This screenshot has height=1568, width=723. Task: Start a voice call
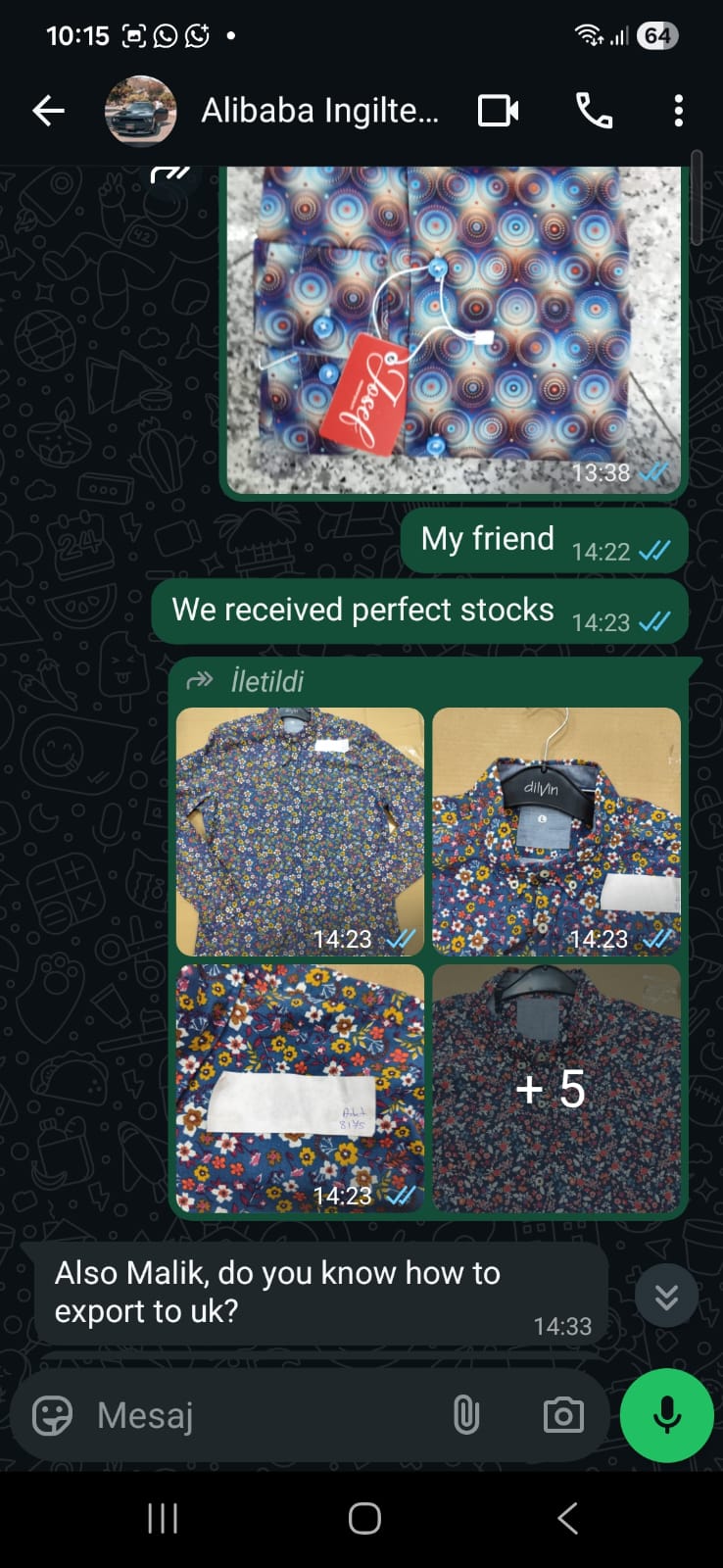click(594, 111)
